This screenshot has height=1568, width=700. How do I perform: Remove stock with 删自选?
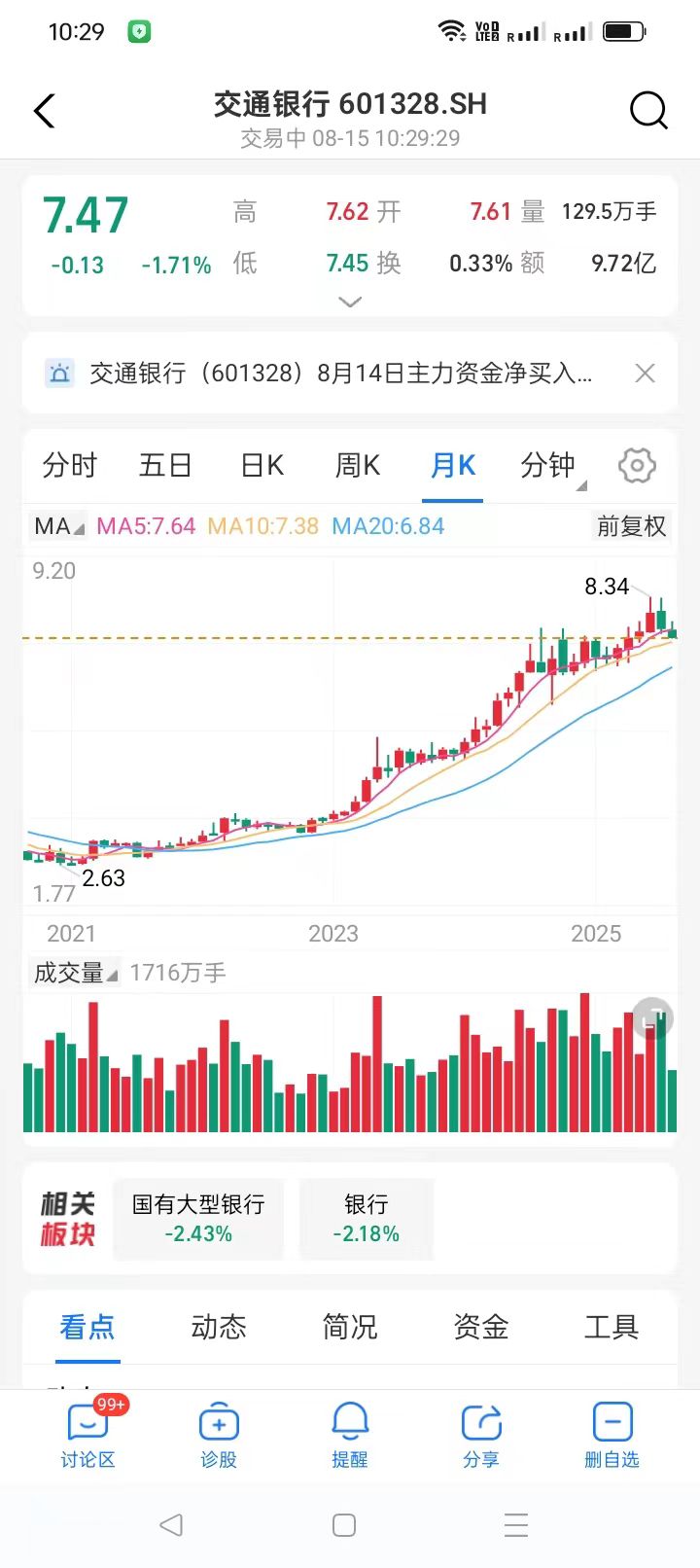point(612,1435)
